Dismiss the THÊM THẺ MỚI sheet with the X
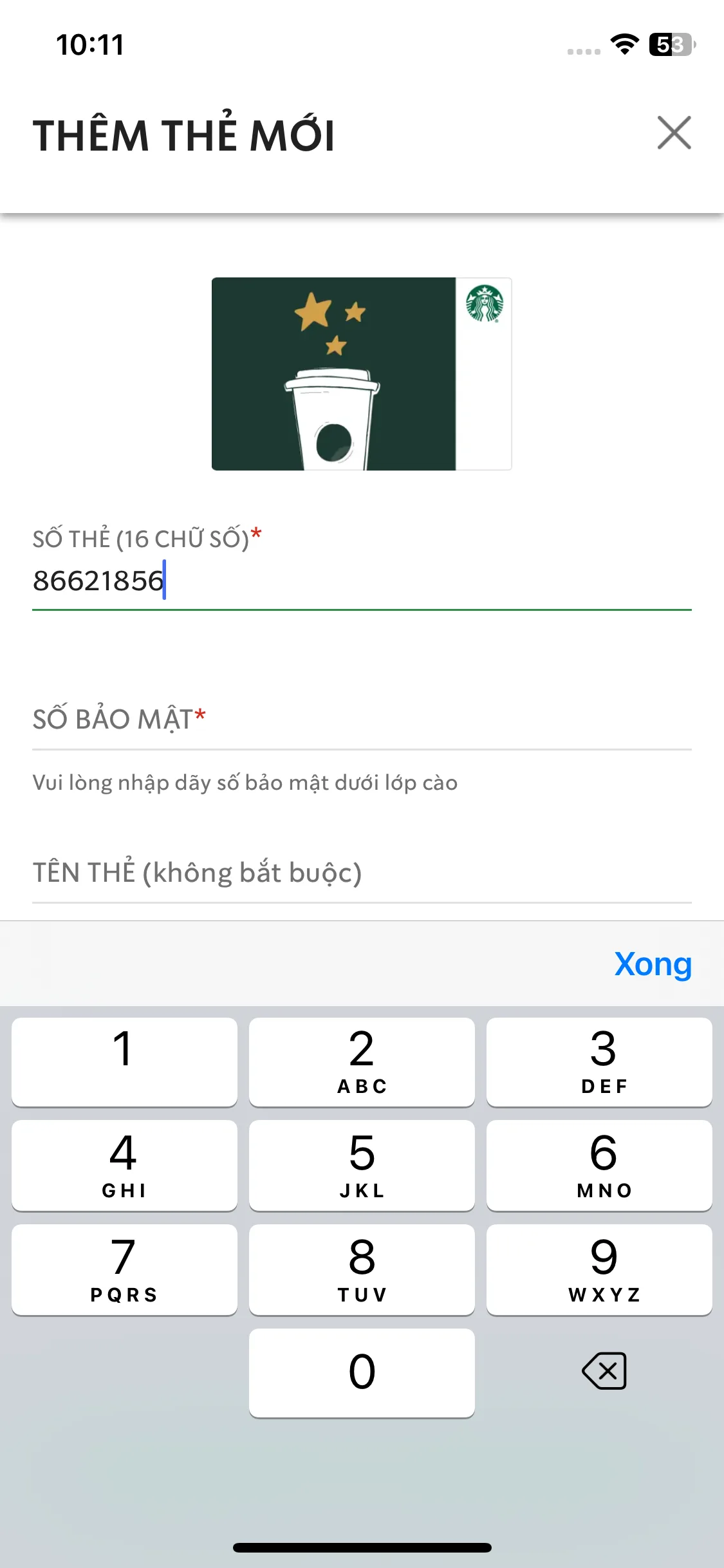 pyautogui.click(x=673, y=133)
